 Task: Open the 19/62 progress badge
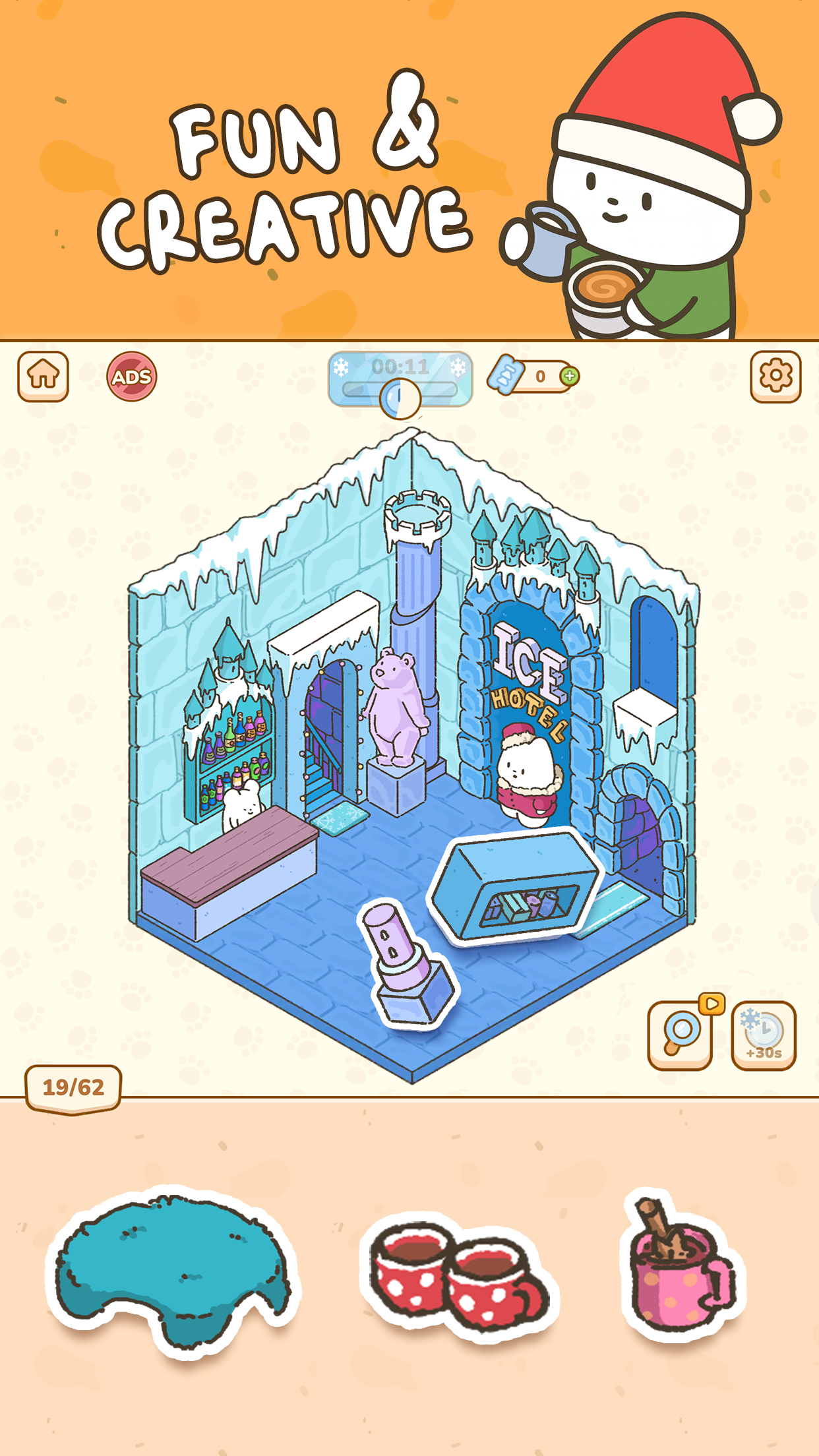tap(73, 1085)
